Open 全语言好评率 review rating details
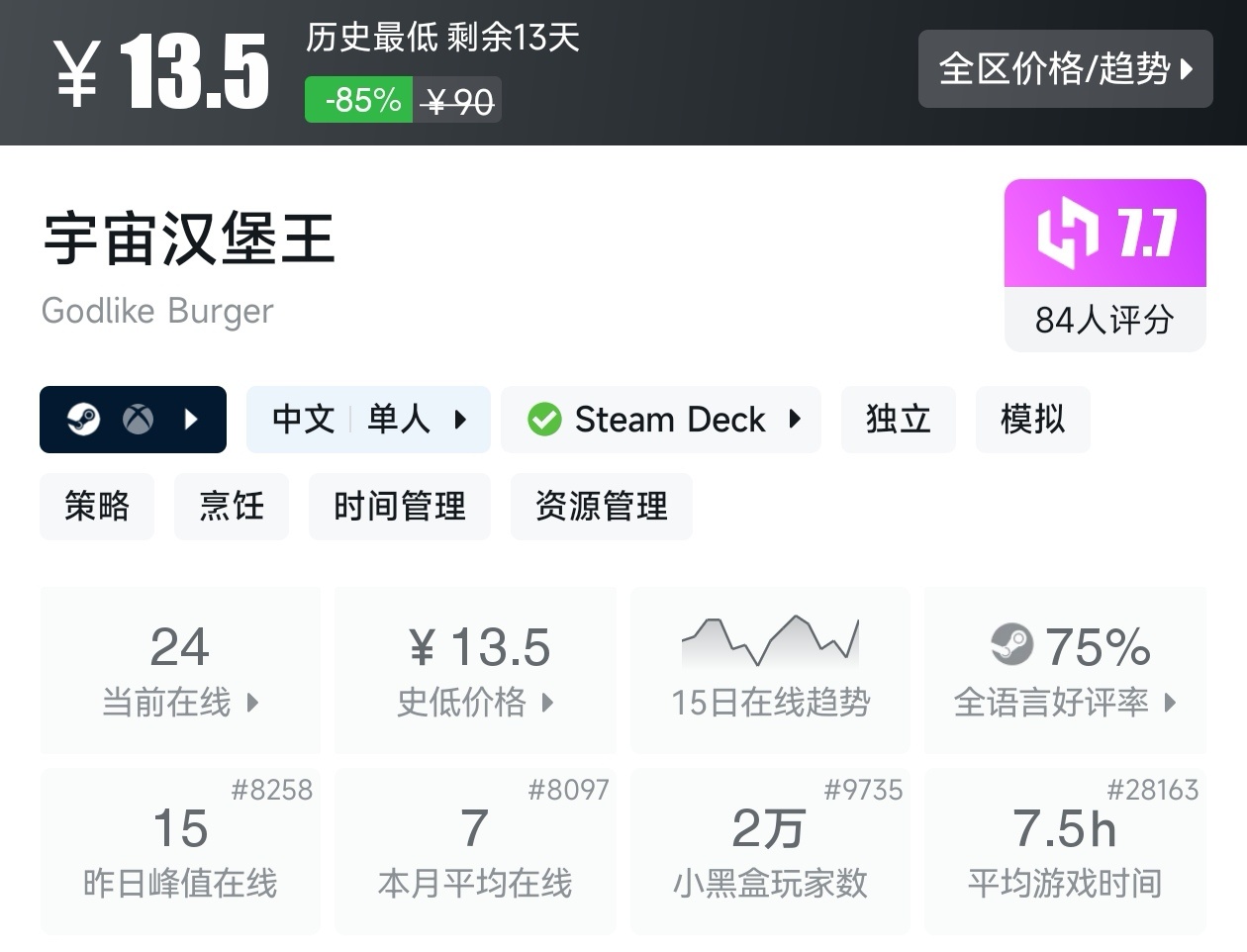 (1065, 670)
